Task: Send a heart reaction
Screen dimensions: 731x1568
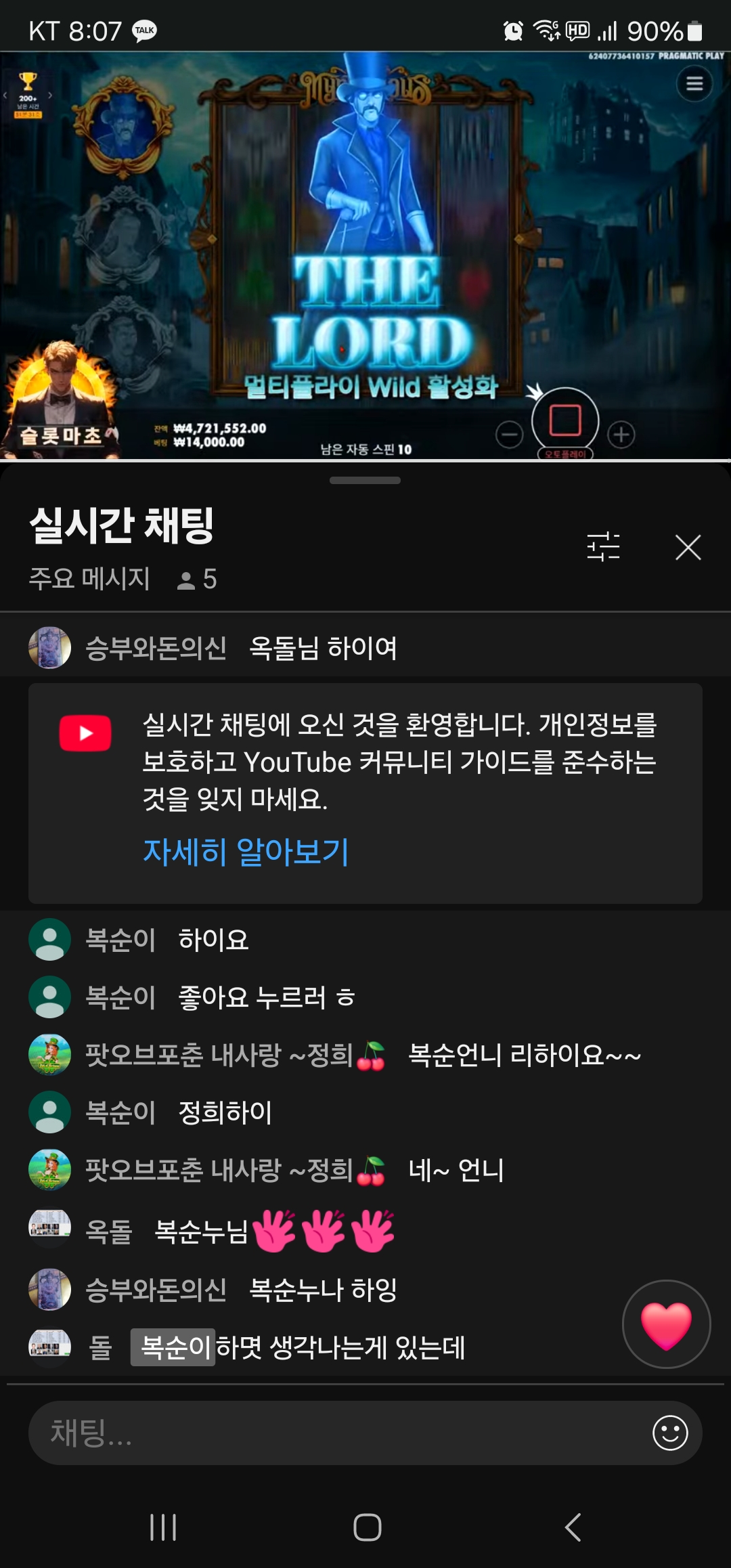Action: (666, 1324)
